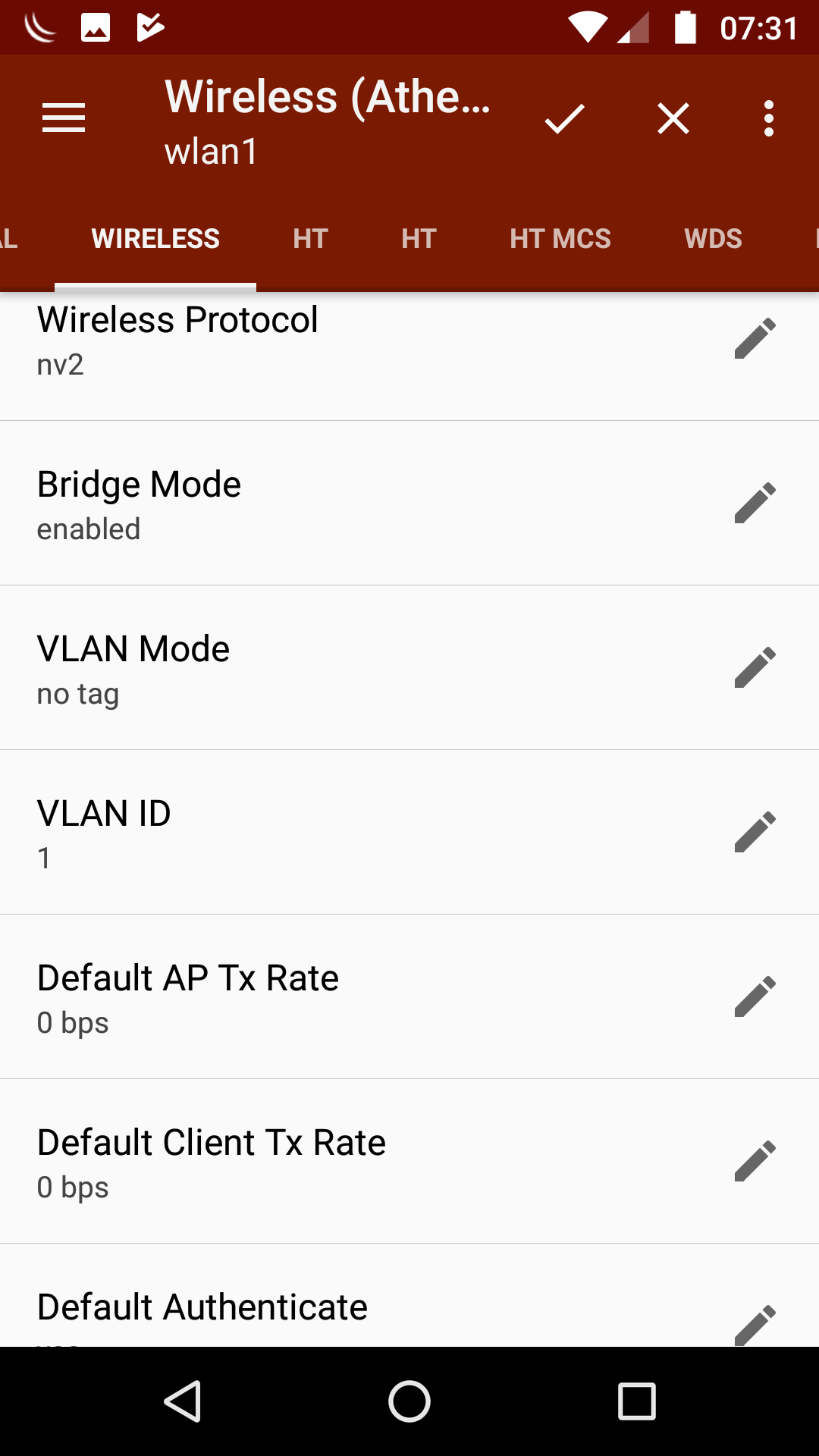The image size is (819, 1456).
Task: Edit Default AP Tx Rate
Action: pos(755,996)
